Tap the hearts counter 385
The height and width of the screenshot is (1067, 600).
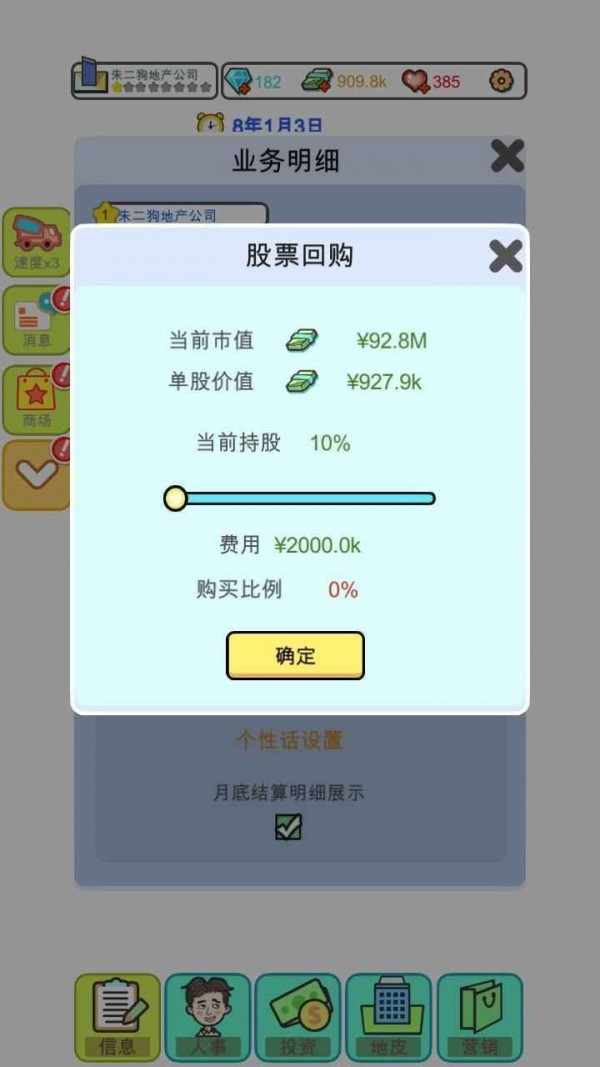432,81
